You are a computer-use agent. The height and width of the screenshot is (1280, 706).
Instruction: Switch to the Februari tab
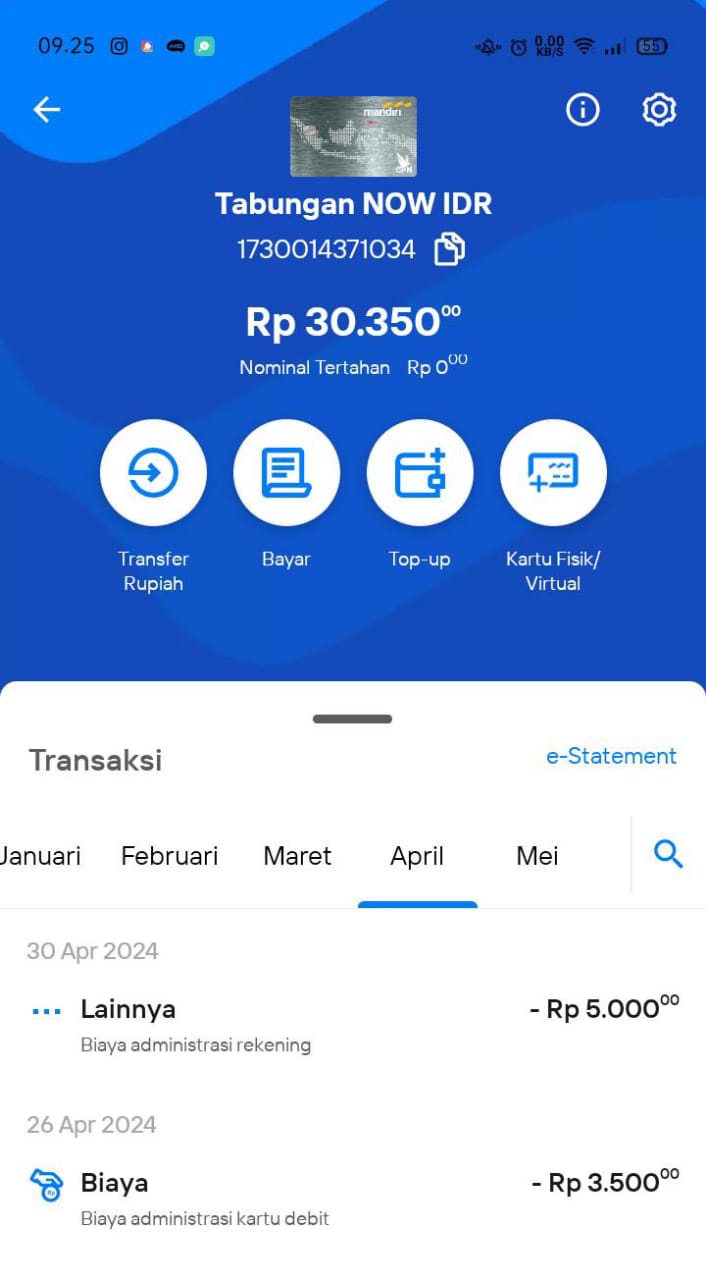pyautogui.click(x=169, y=856)
